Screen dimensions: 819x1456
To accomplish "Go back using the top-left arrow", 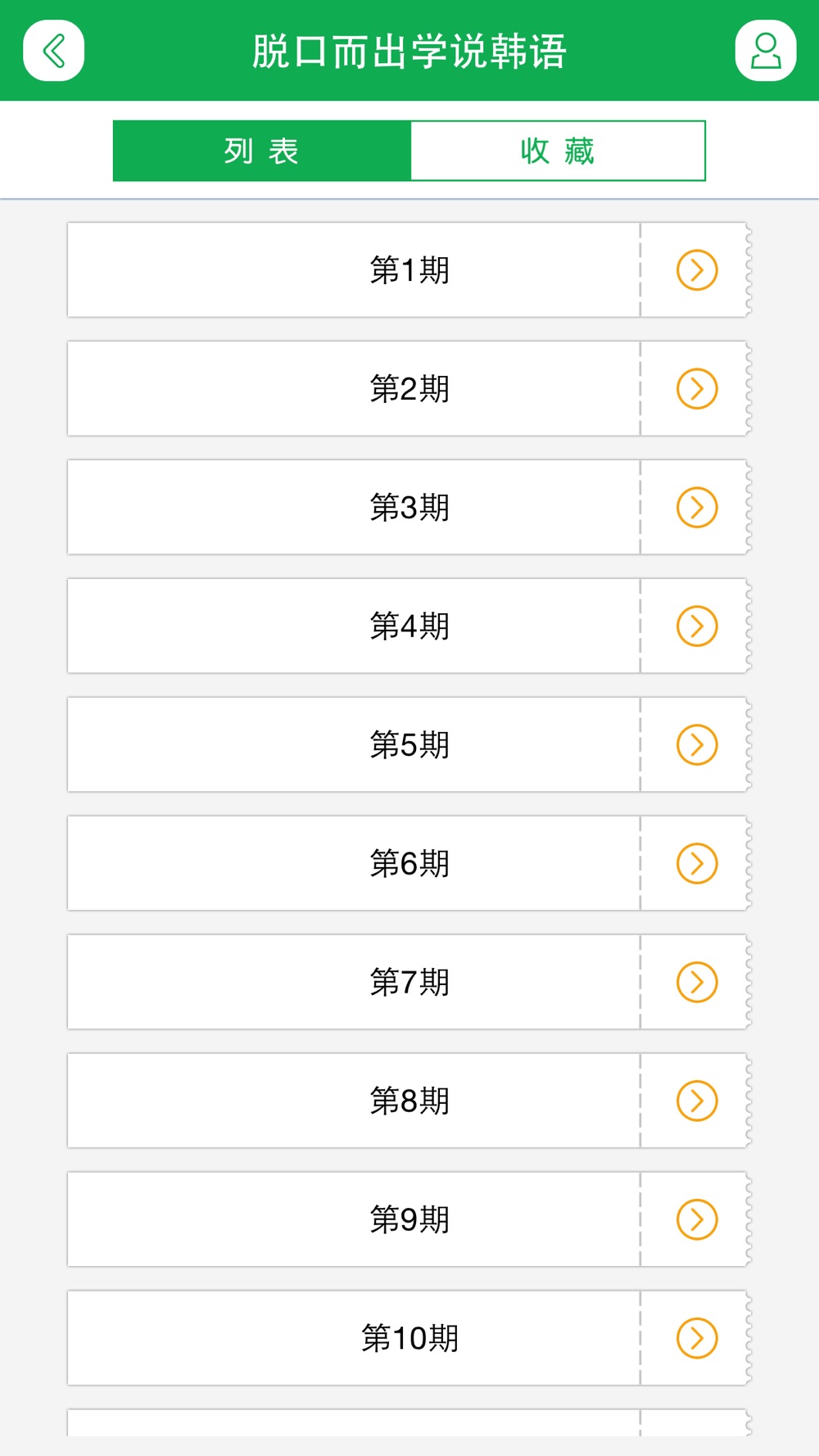I will click(53, 51).
